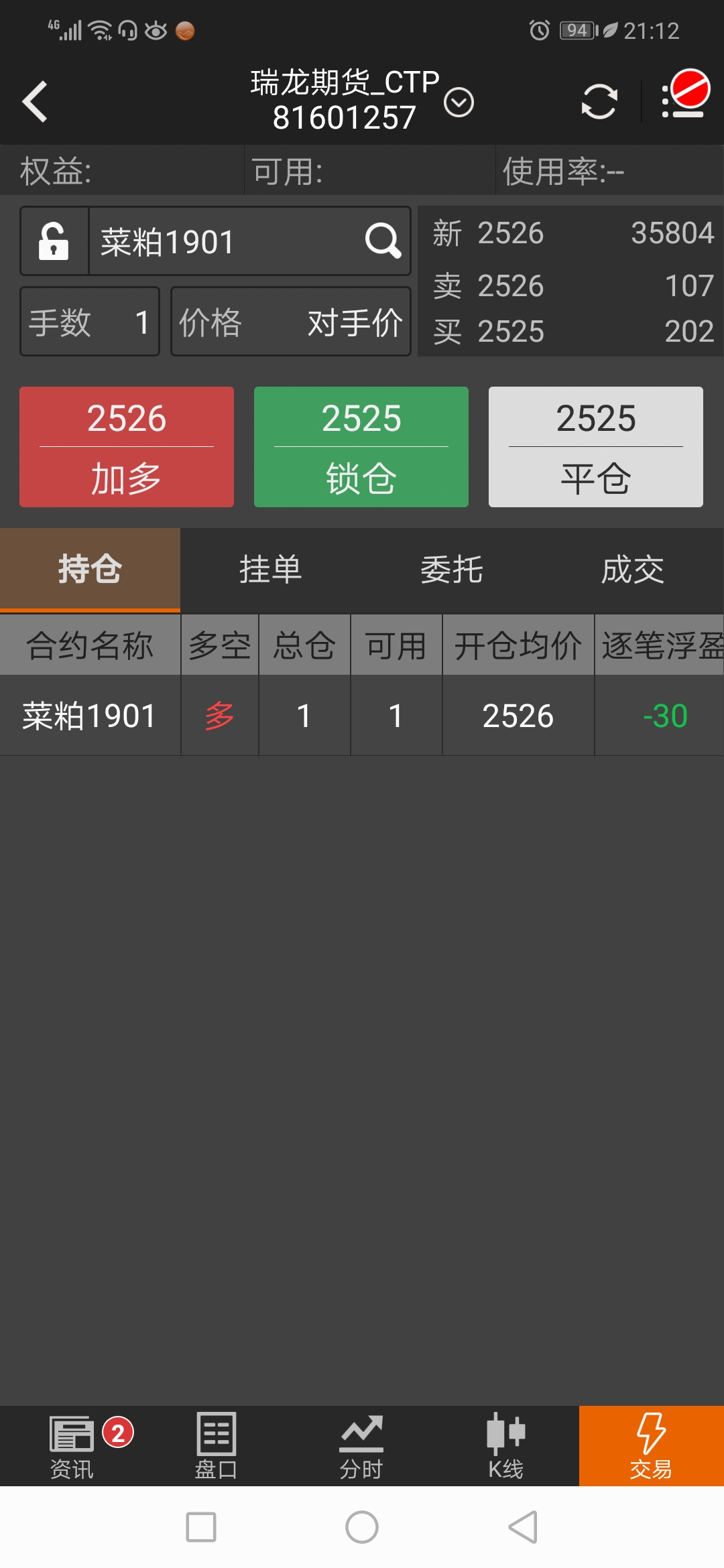Switch to the 委托 tab
Viewport: 724px width, 1568px height.
tap(452, 570)
